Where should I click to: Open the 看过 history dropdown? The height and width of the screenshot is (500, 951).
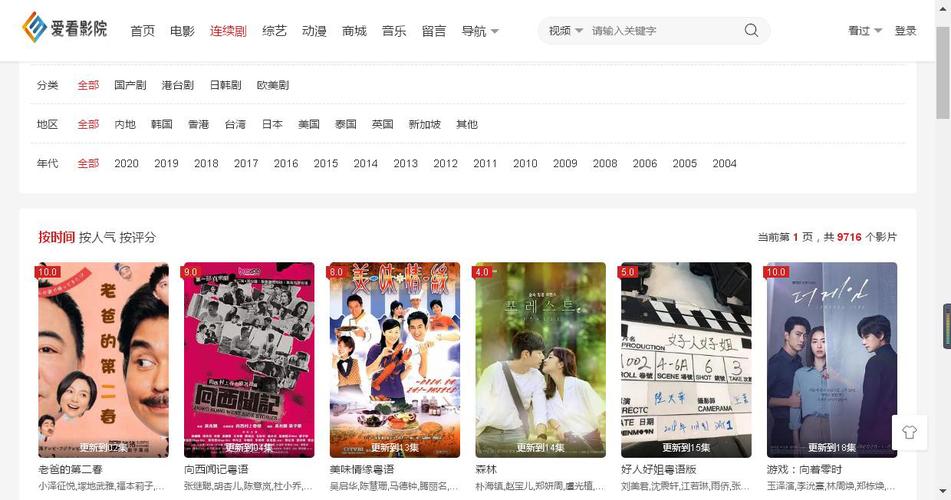(x=864, y=31)
